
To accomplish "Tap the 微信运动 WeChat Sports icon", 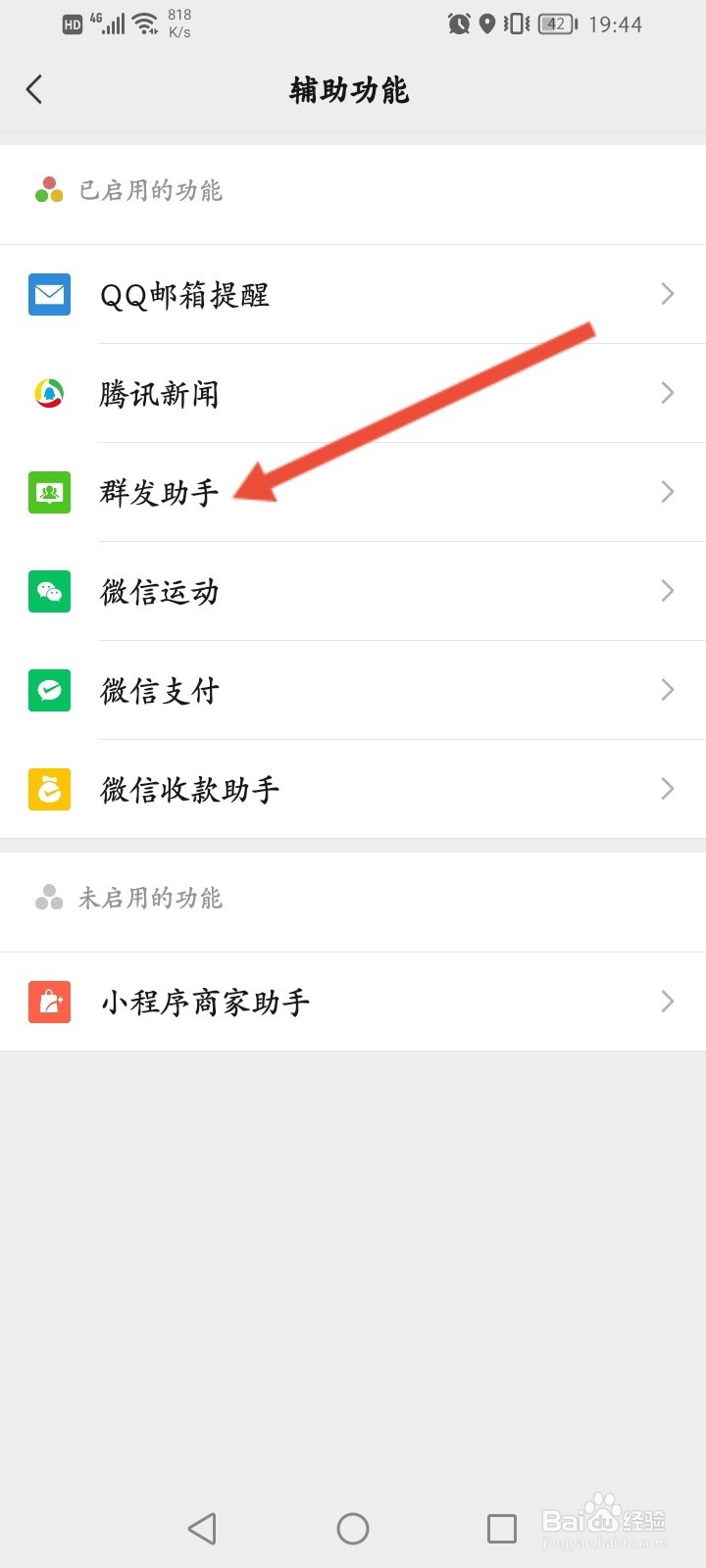I will pos(48,592).
